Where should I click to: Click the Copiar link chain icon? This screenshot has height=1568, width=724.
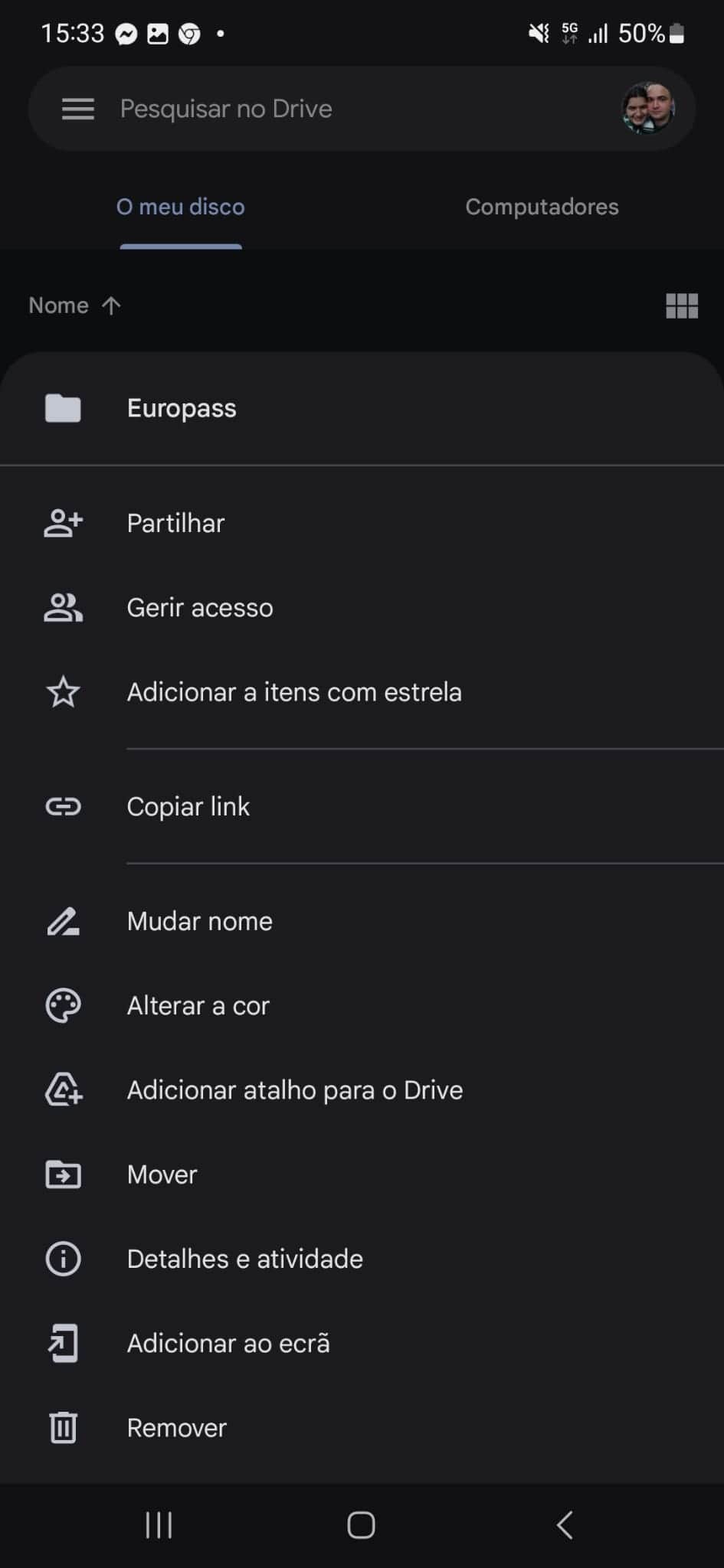pos(63,806)
